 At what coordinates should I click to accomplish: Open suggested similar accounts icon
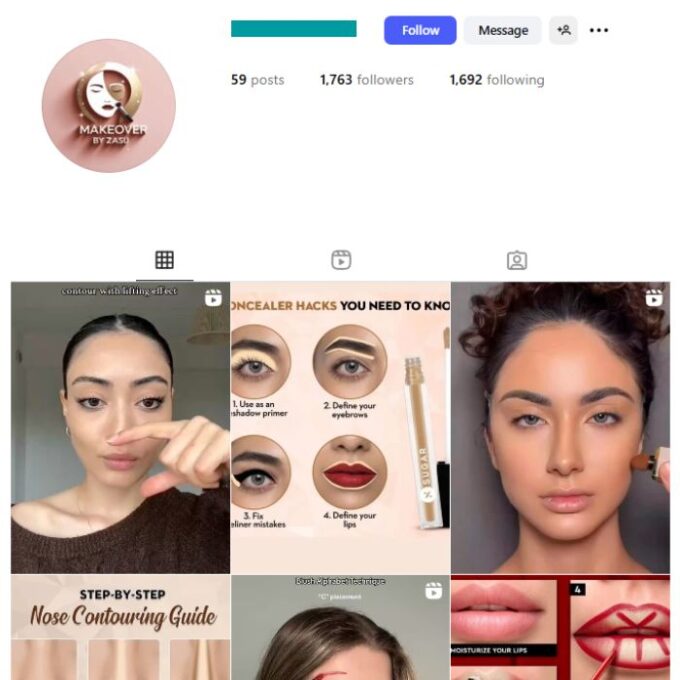pyautogui.click(x=563, y=30)
